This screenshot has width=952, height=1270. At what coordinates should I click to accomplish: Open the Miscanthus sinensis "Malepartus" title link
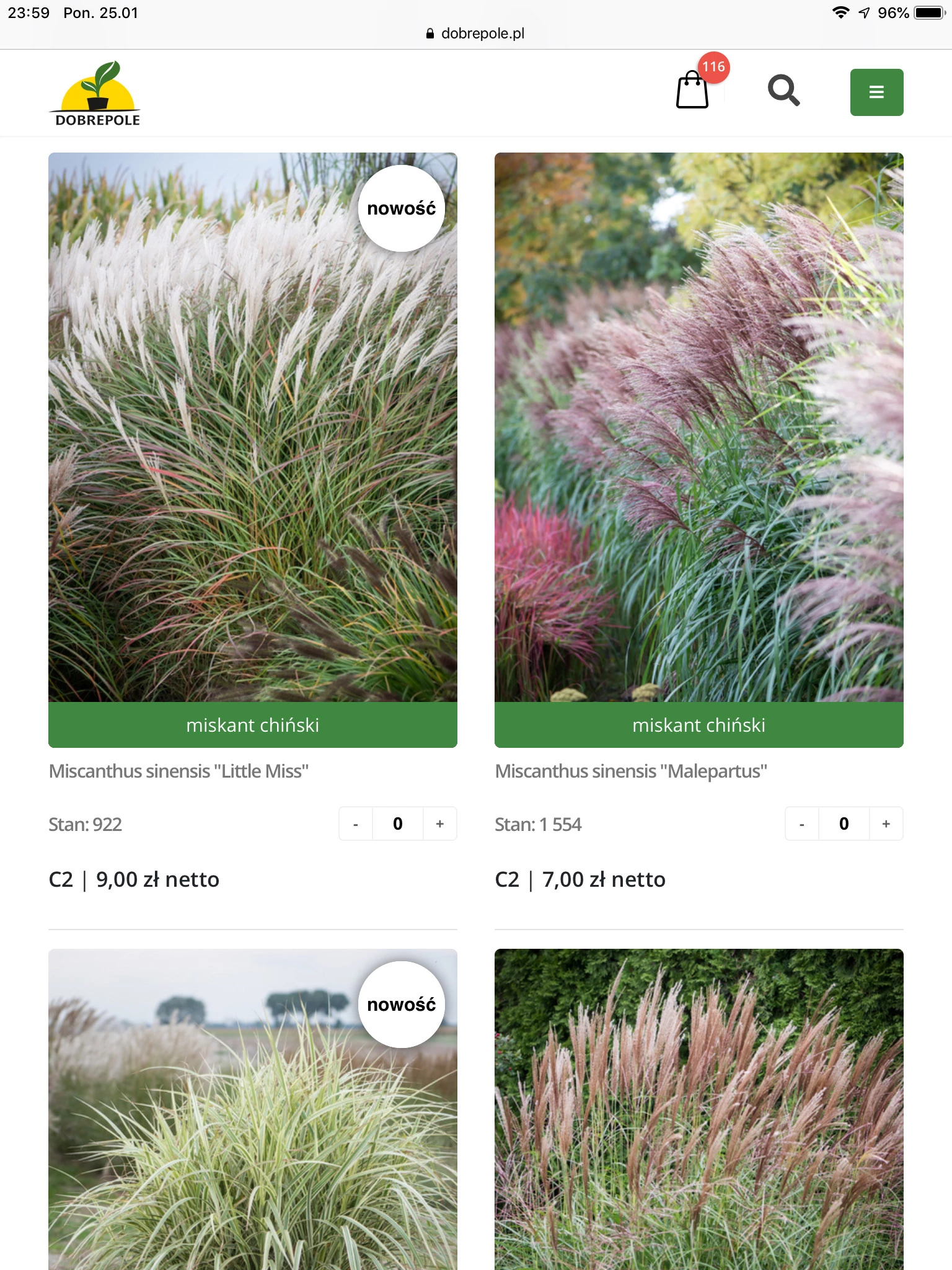tap(631, 771)
